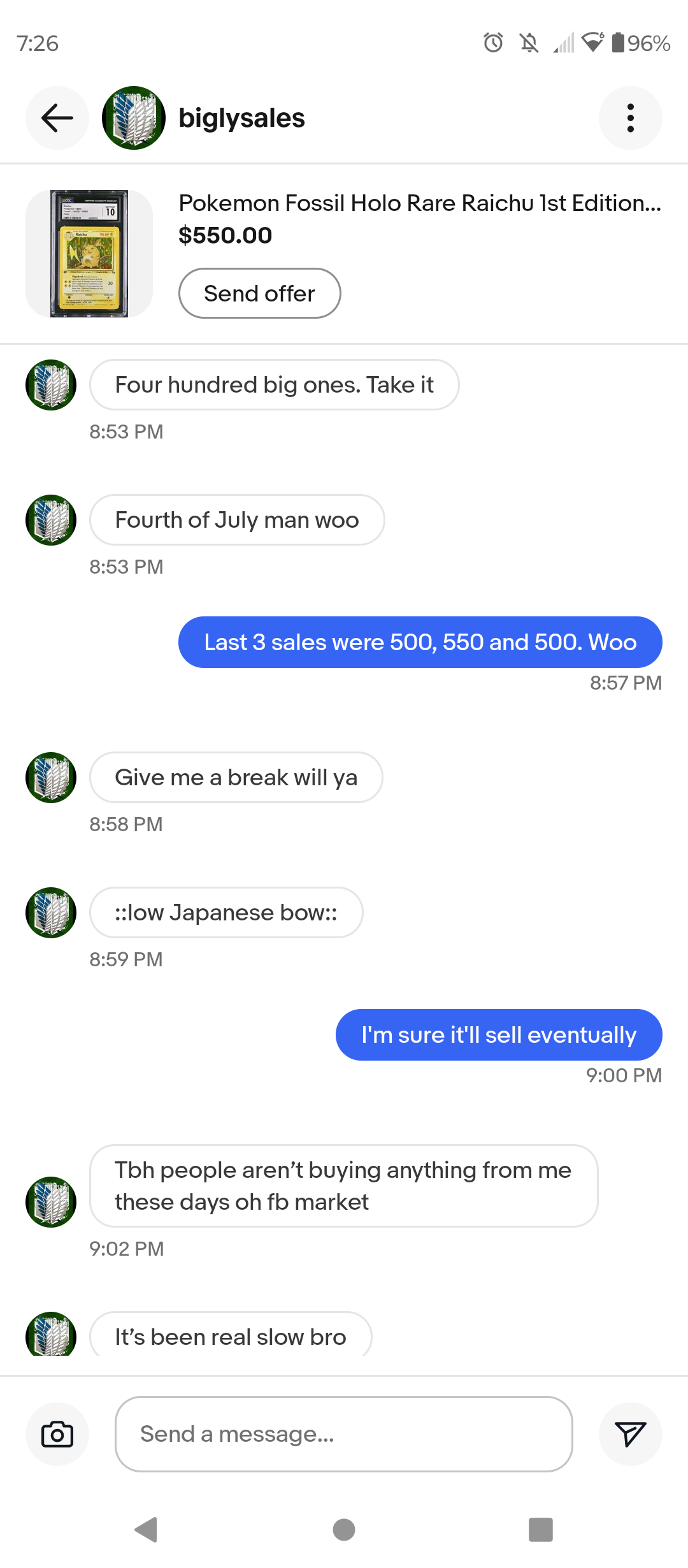
Task: Open biglysales profile from the header avatar
Action: click(134, 118)
